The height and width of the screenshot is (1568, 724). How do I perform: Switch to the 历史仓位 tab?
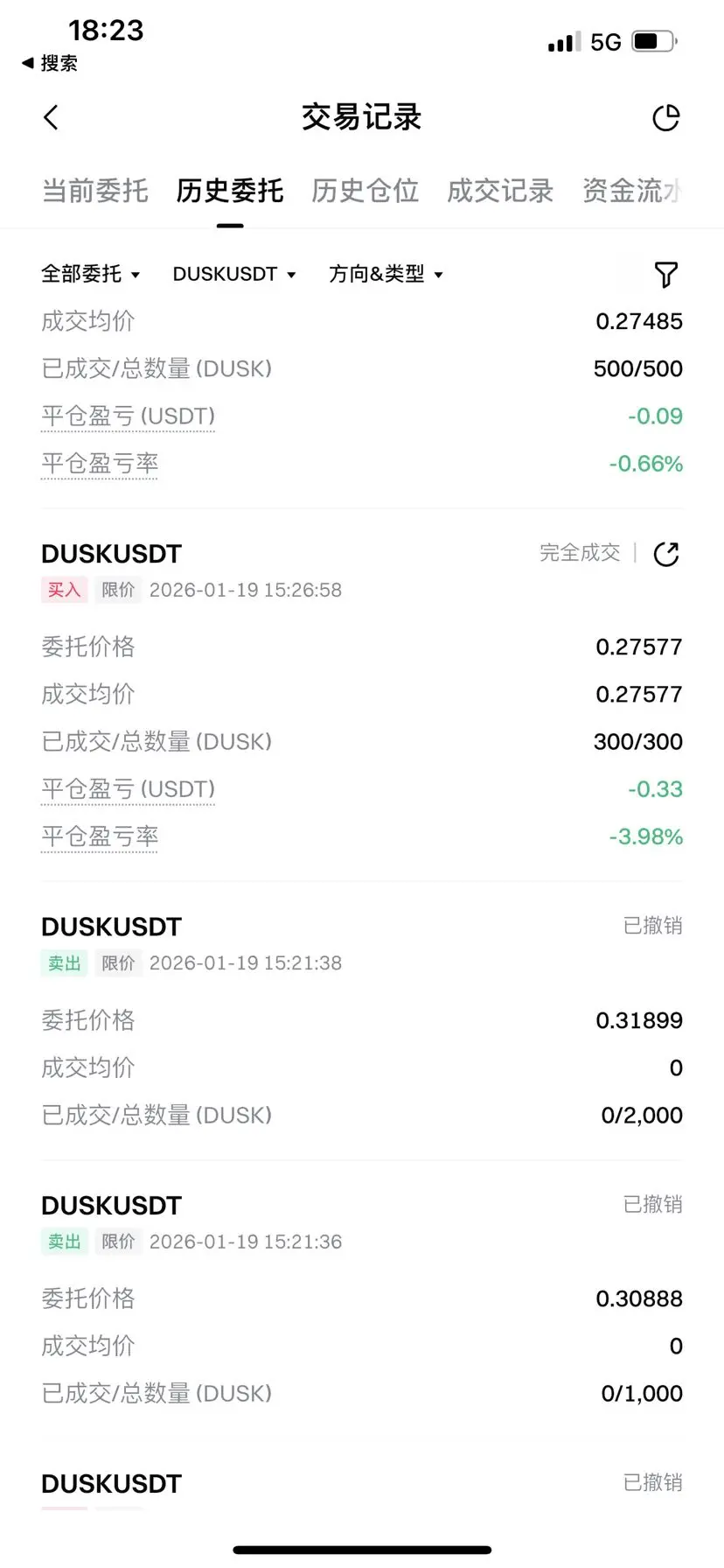click(x=365, y=191)
